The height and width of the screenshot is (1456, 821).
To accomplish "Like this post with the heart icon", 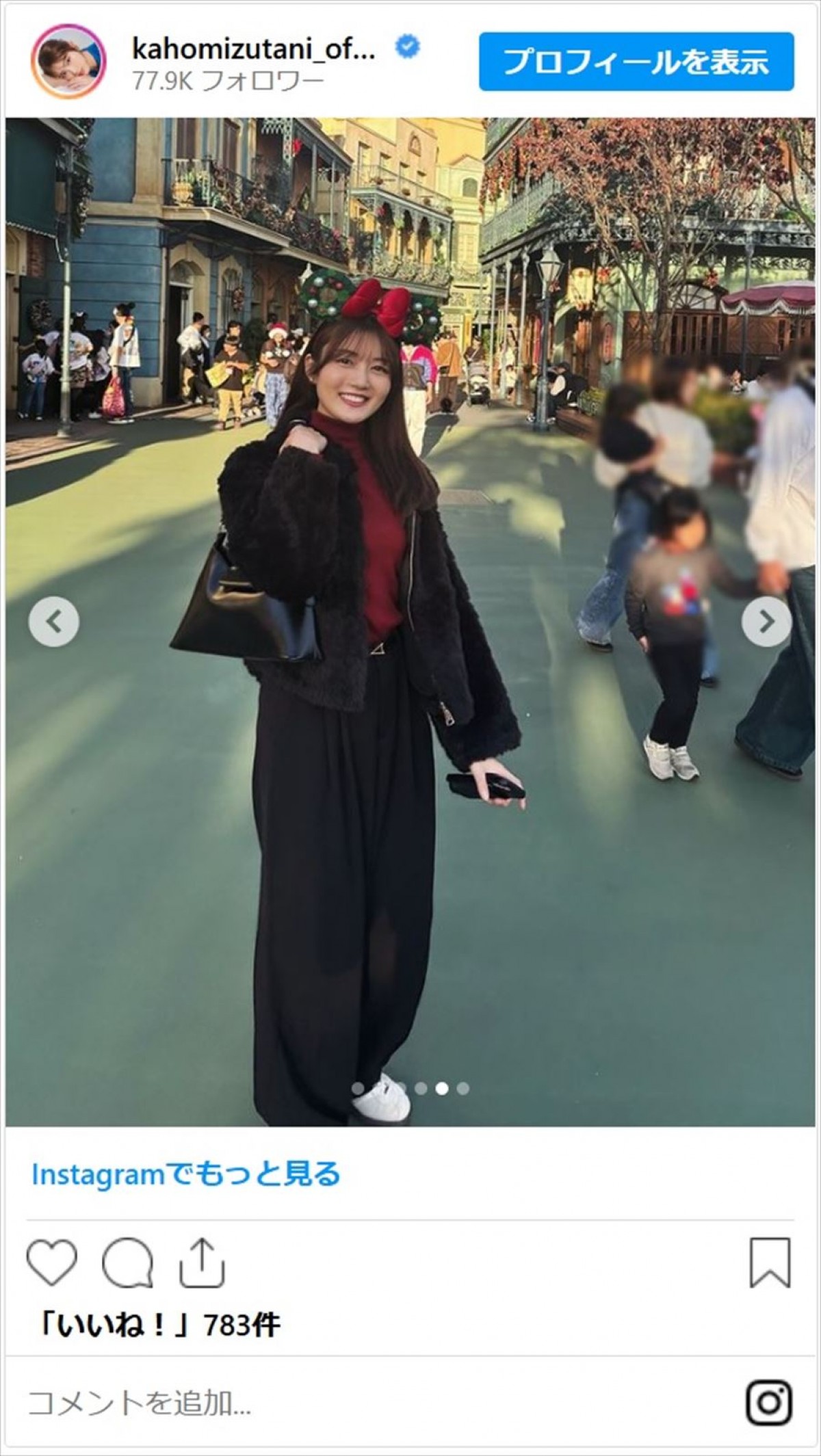I will coord(52,1262).
